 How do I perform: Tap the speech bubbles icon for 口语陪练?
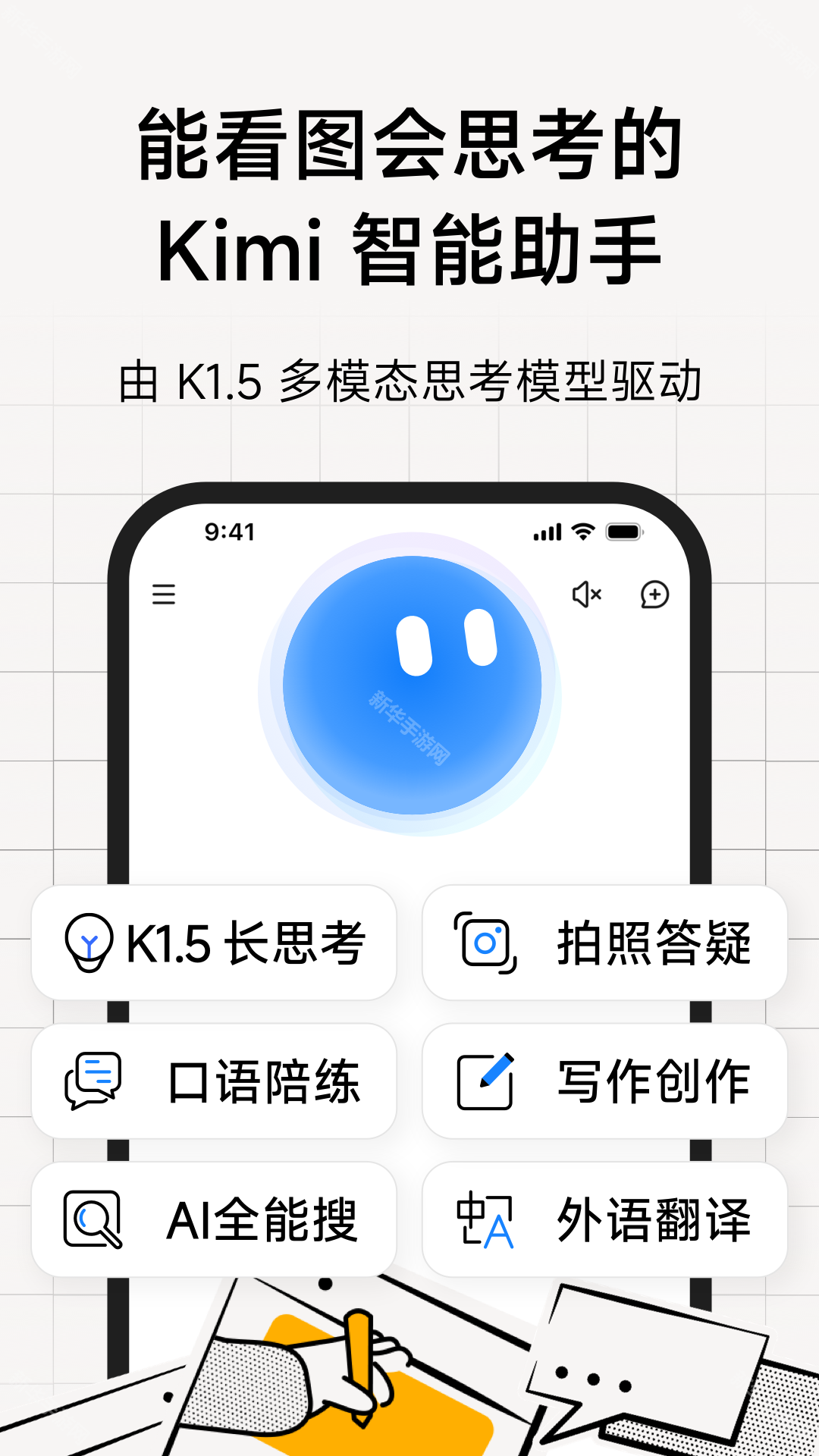(x=93, y=1081)
